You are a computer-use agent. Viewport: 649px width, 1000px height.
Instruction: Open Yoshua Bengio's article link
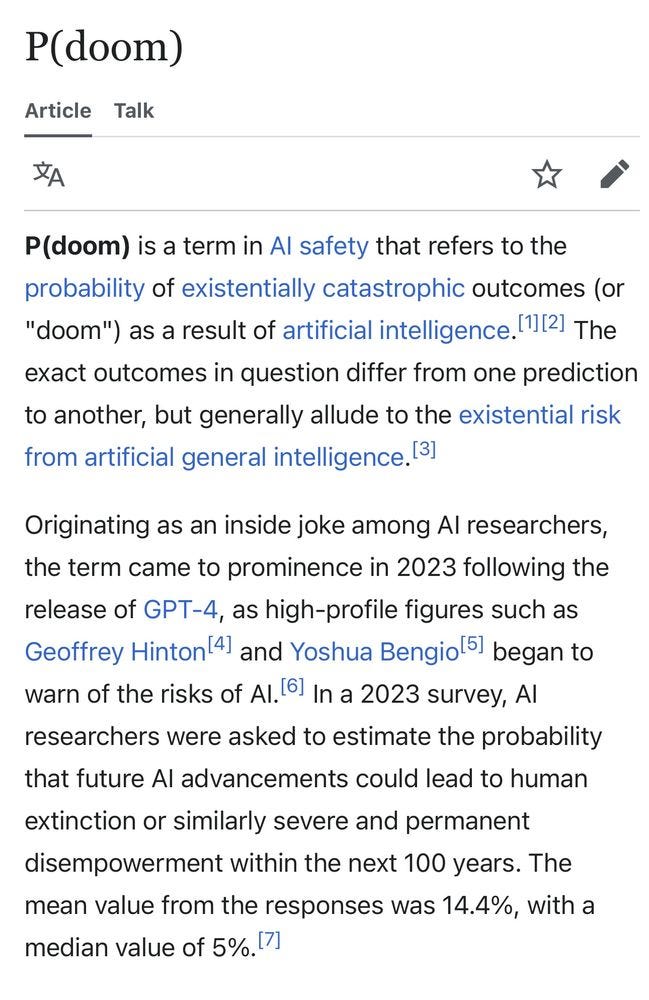click(x=374, y=652)
